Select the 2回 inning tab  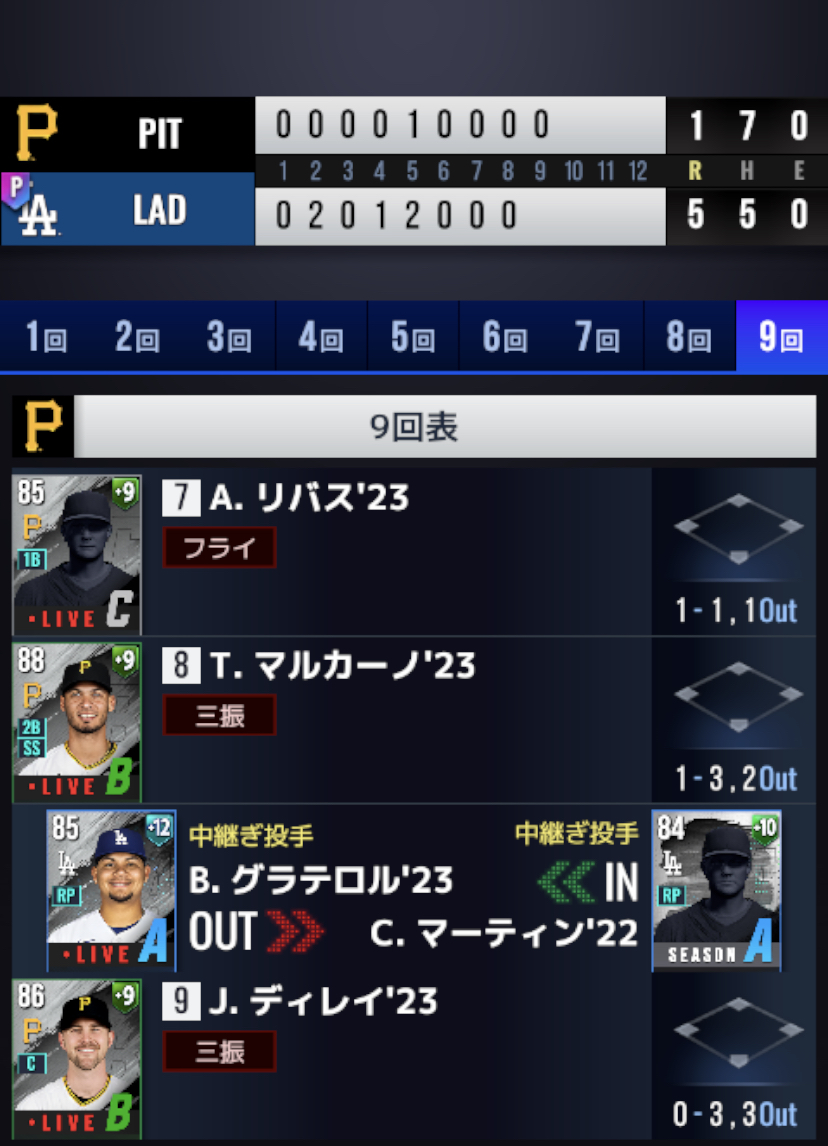pos(137,337)
